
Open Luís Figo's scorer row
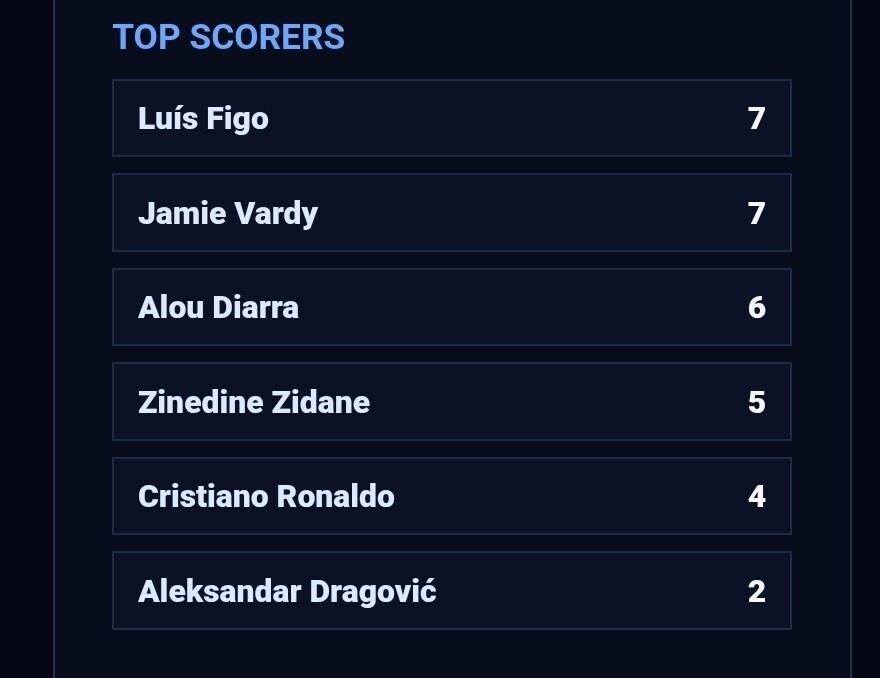tap(452, 118)
